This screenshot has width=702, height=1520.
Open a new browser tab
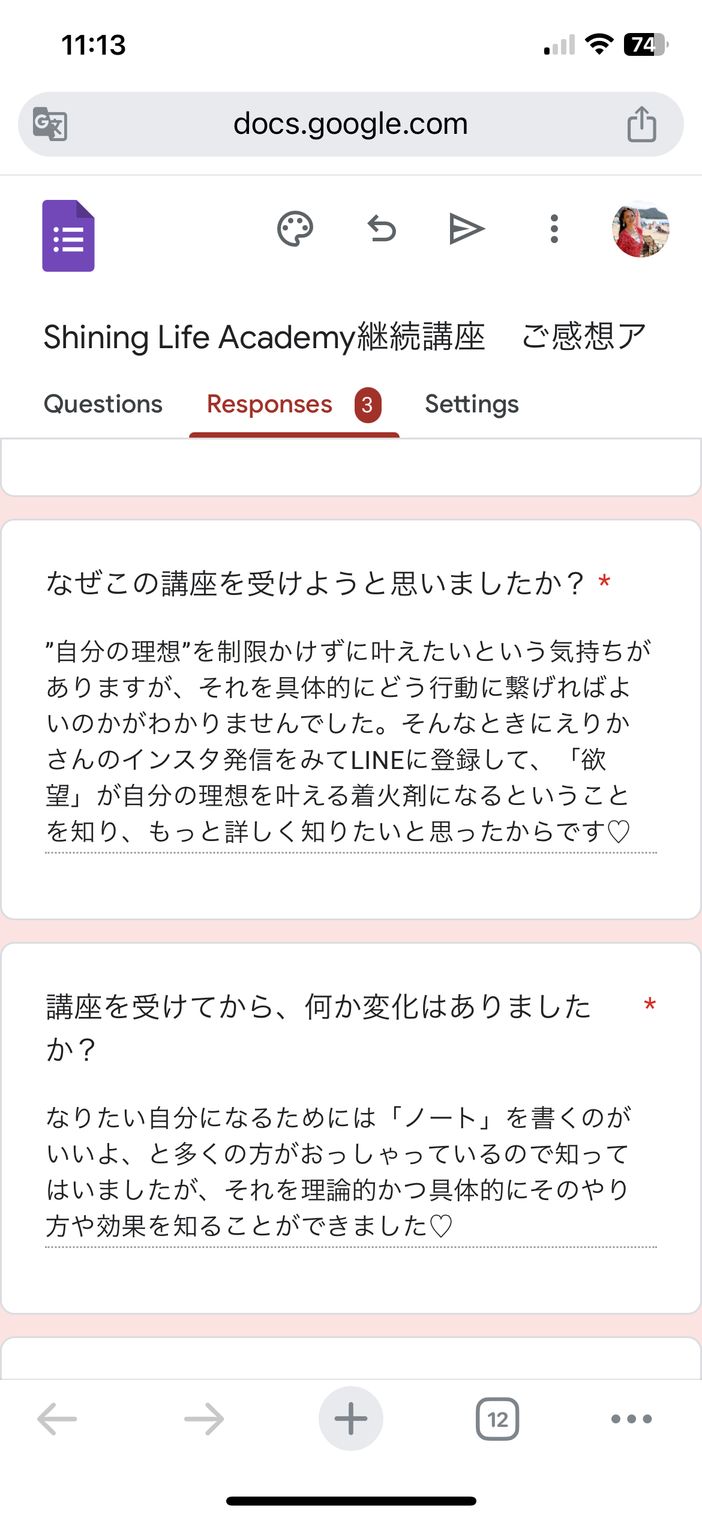350,1419
